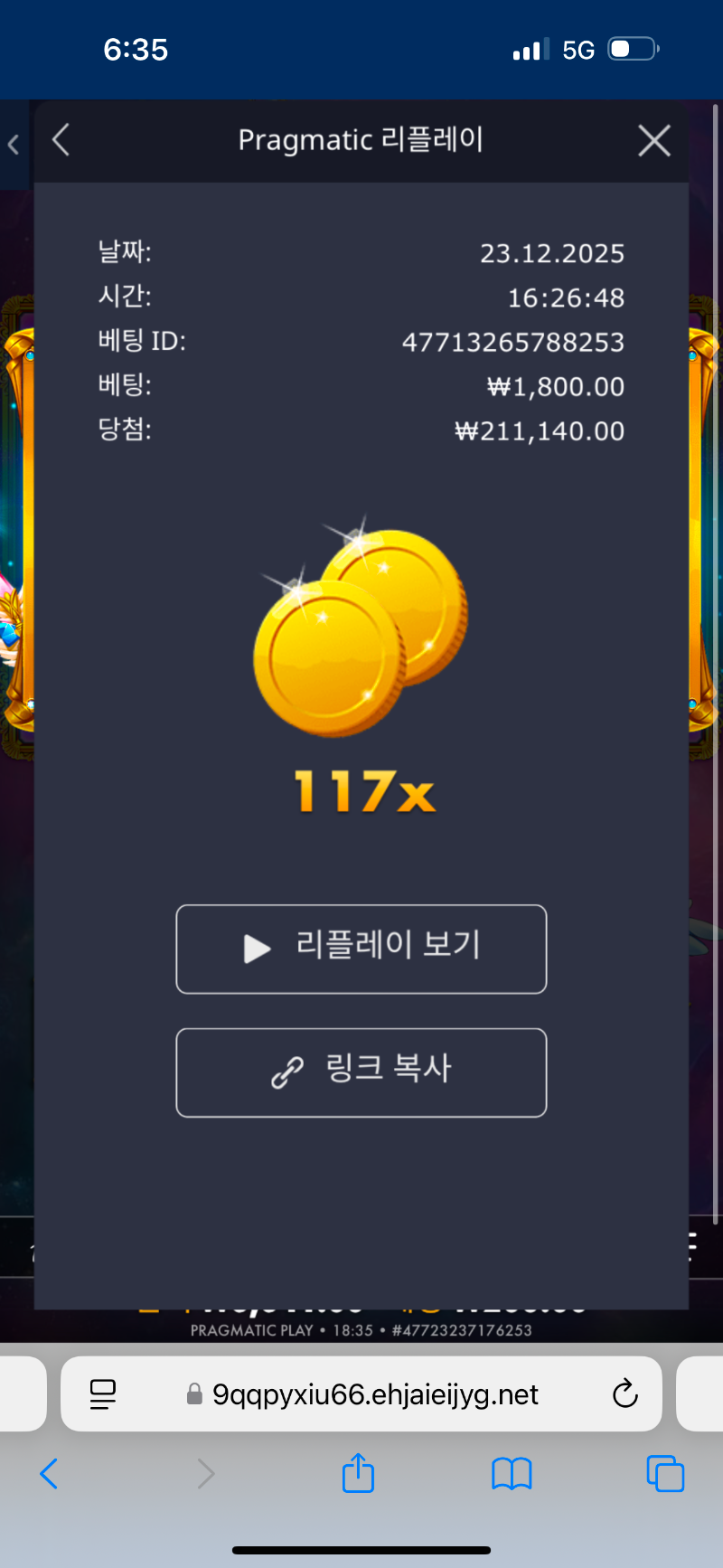723x1568 pixels.
Task: Copy the replay link with 링크 복사
Action: tap(361, 1072)
